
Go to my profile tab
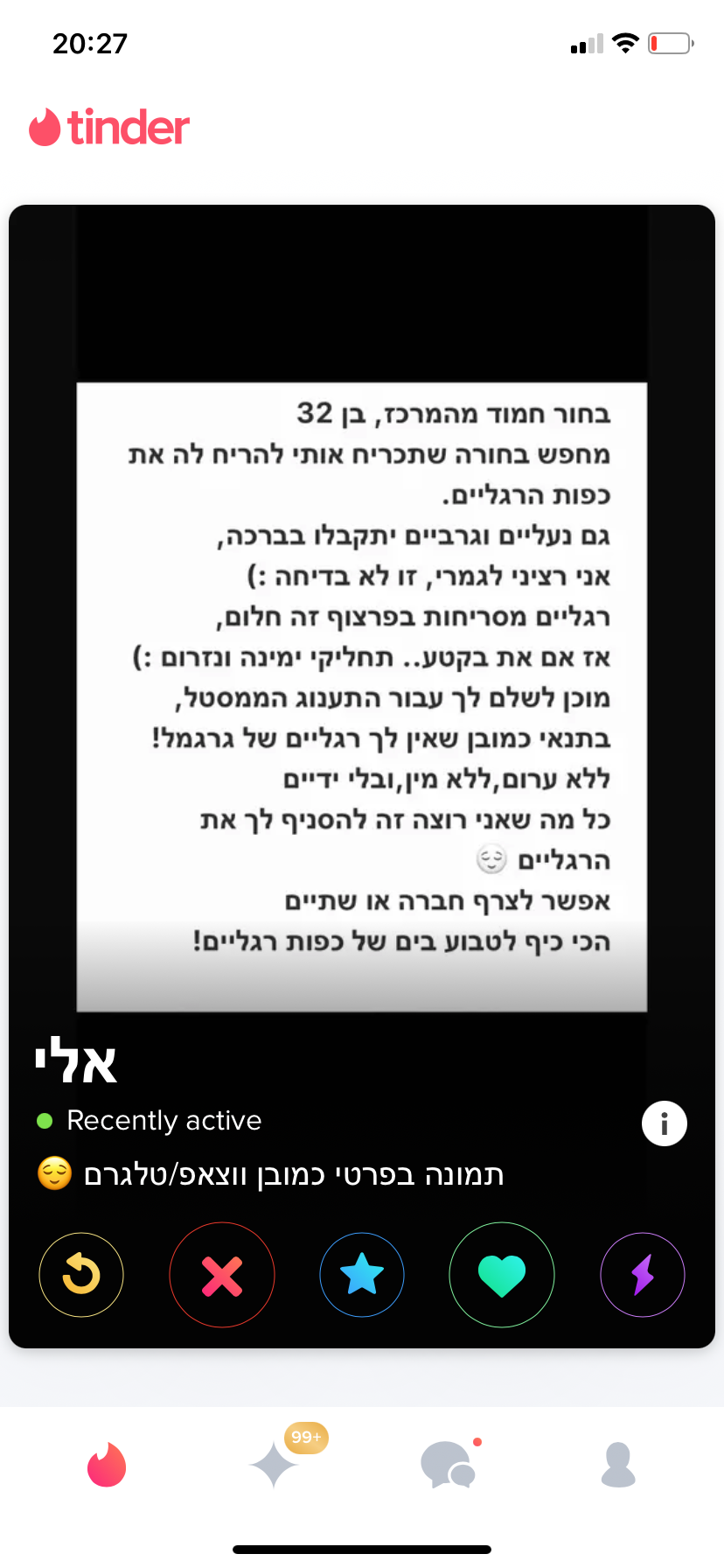tap(618, 1465)
